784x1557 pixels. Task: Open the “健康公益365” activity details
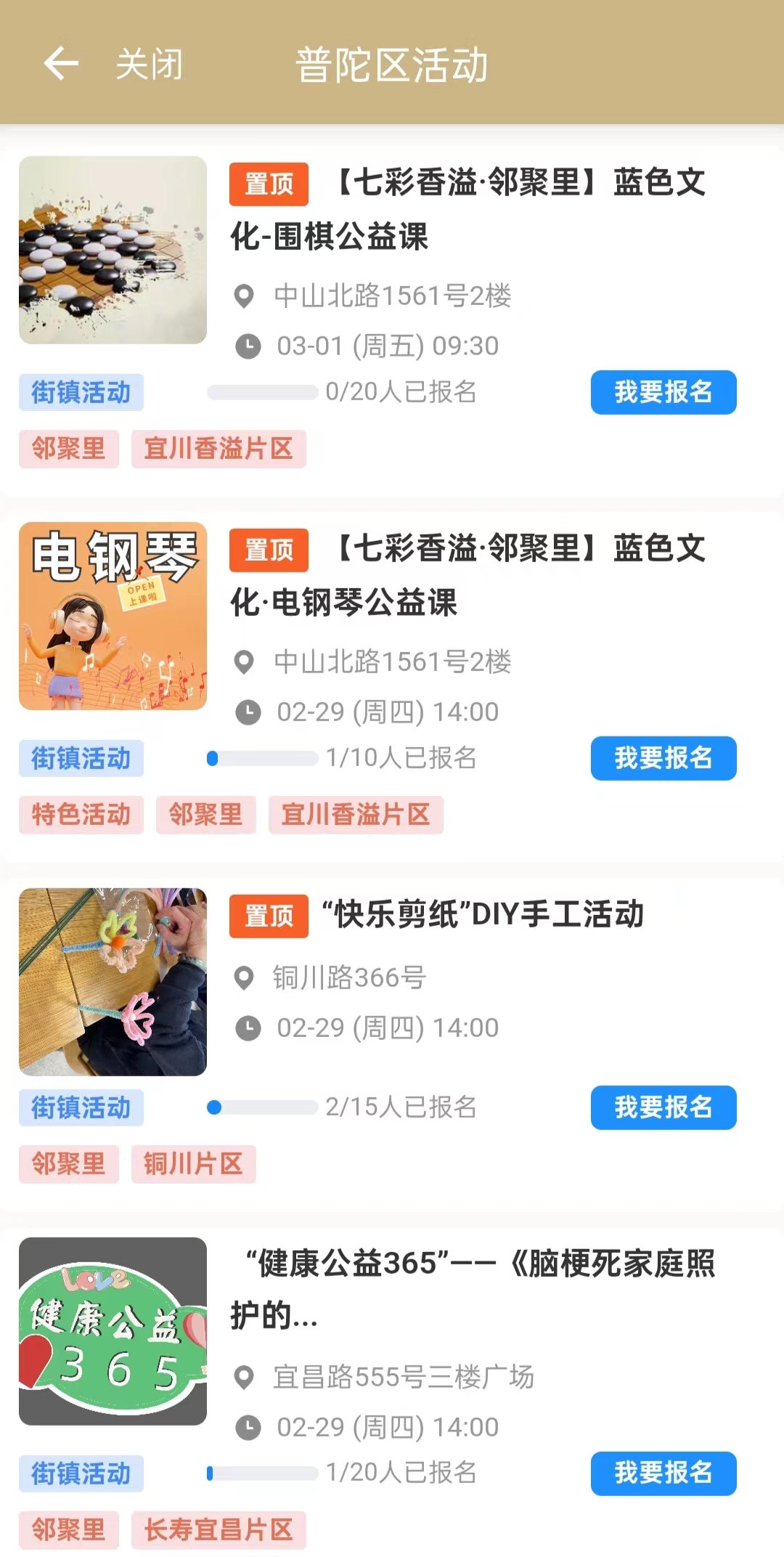[472, 1289]
